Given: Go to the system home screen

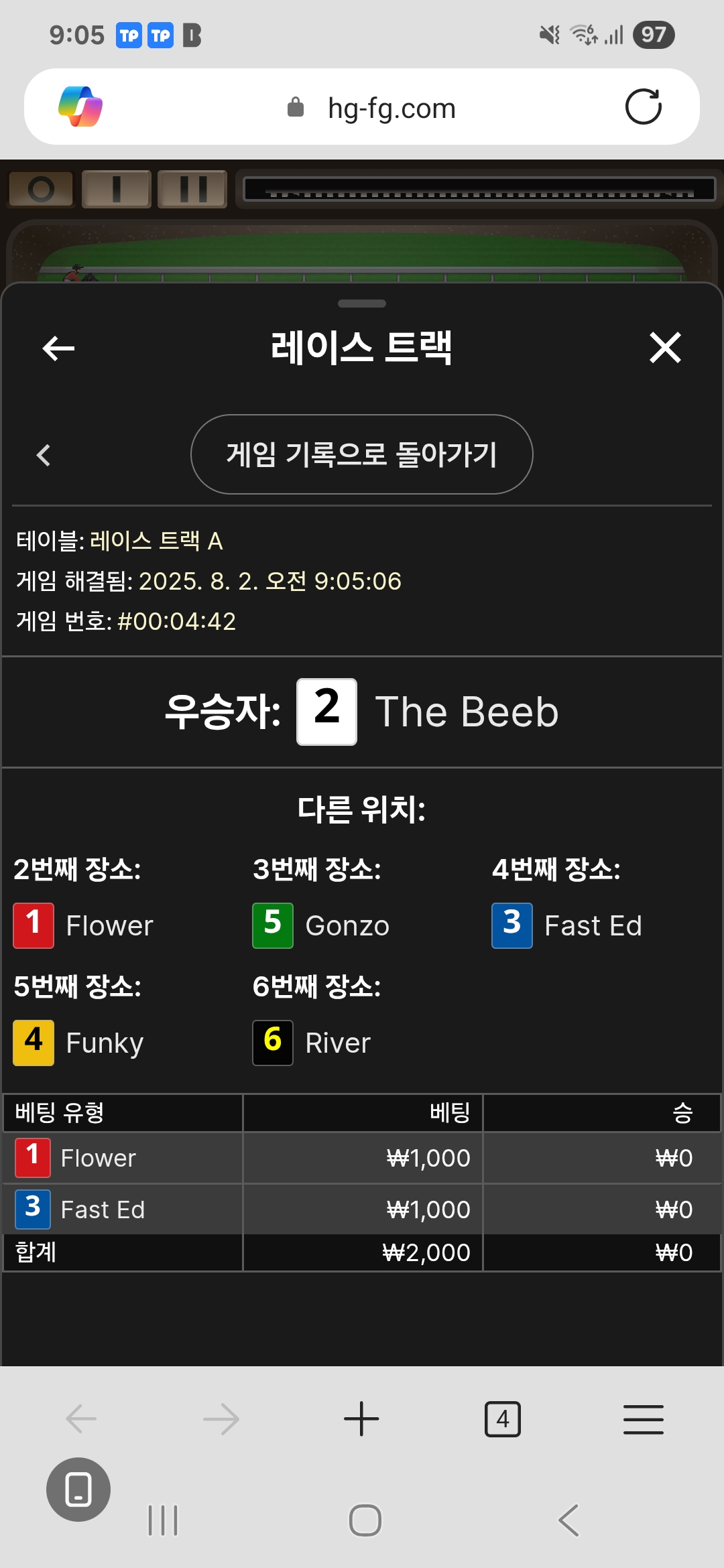Looking at the screenshot, I should [x=365, y=1520].
